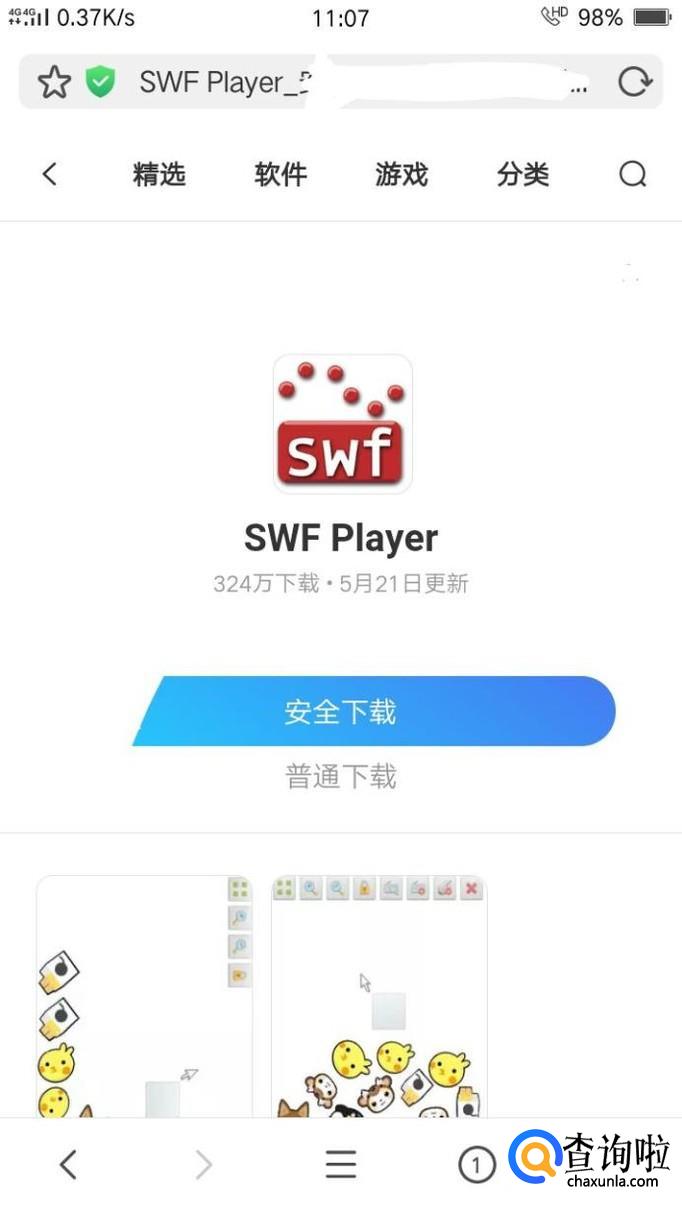Switch to the 游戏 tab

[x=401, y=174]
